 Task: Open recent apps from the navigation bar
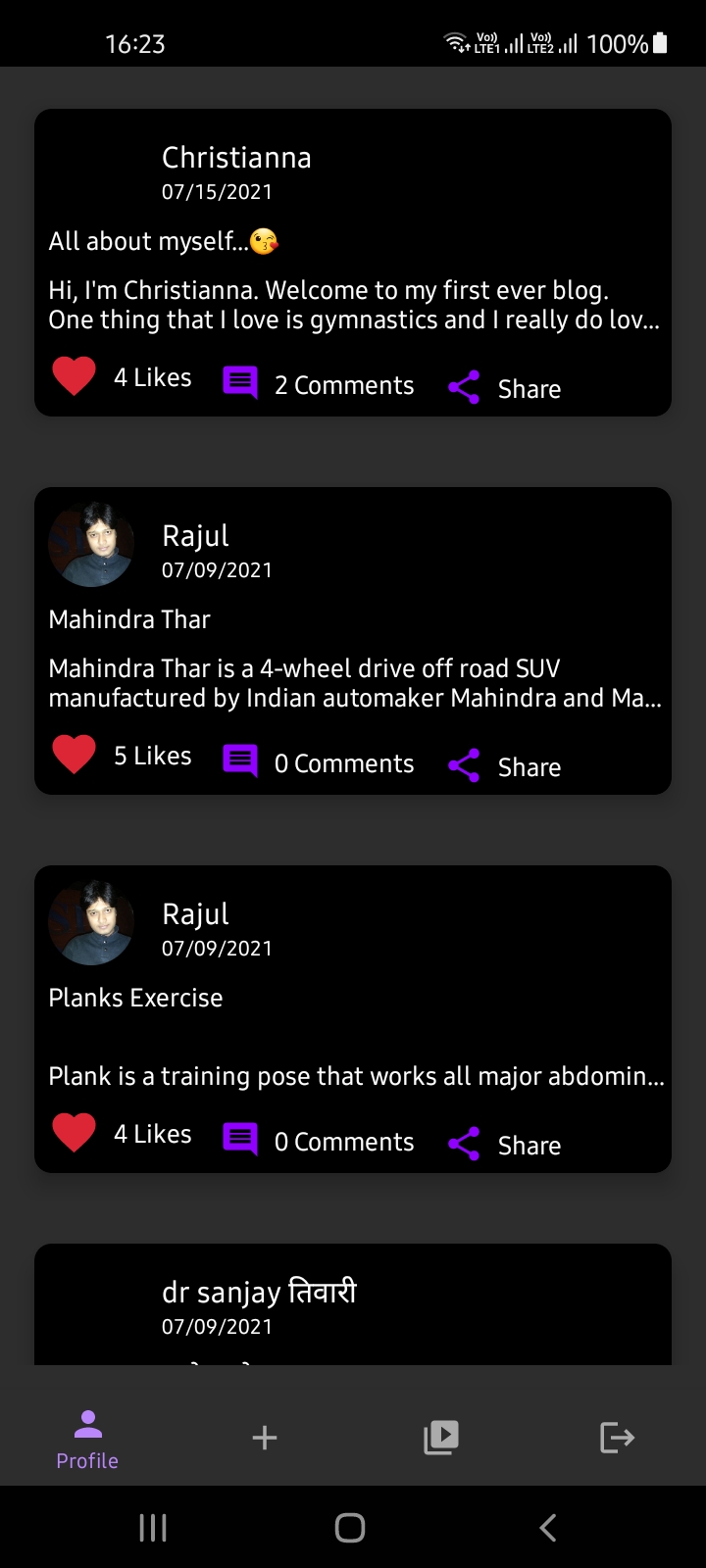tap(153, 1527)
